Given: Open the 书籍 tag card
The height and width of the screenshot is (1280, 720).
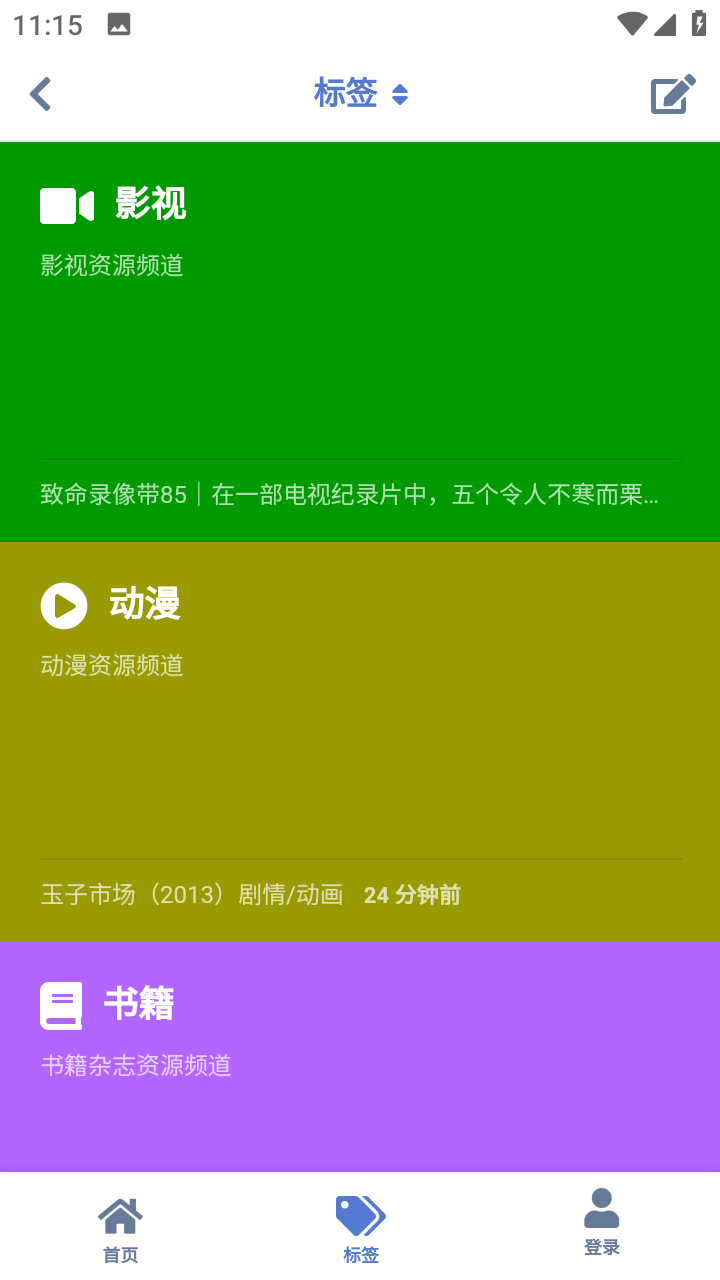Looking at the screenshot, I should (x=360, y=1060).
